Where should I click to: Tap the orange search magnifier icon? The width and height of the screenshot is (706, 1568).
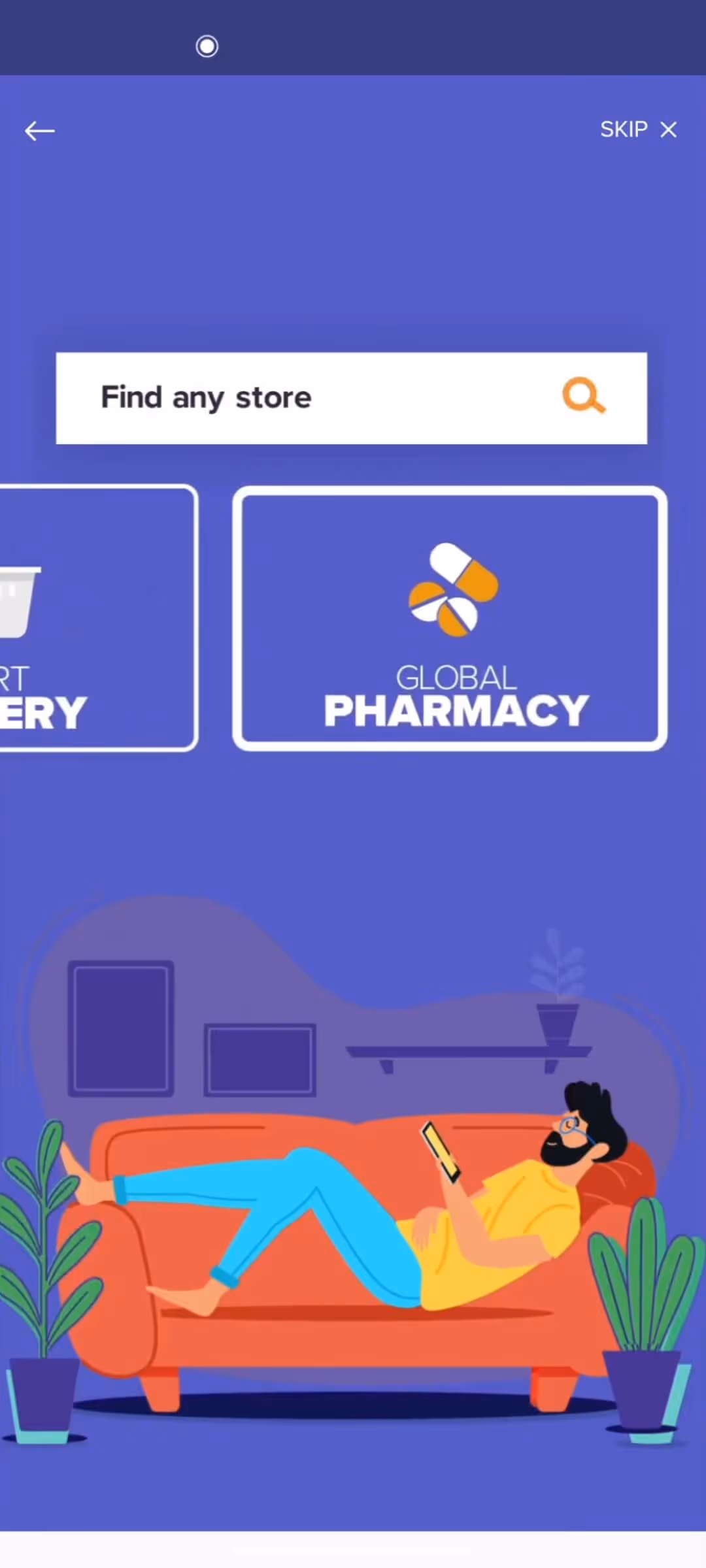click(x=584, y=396)
